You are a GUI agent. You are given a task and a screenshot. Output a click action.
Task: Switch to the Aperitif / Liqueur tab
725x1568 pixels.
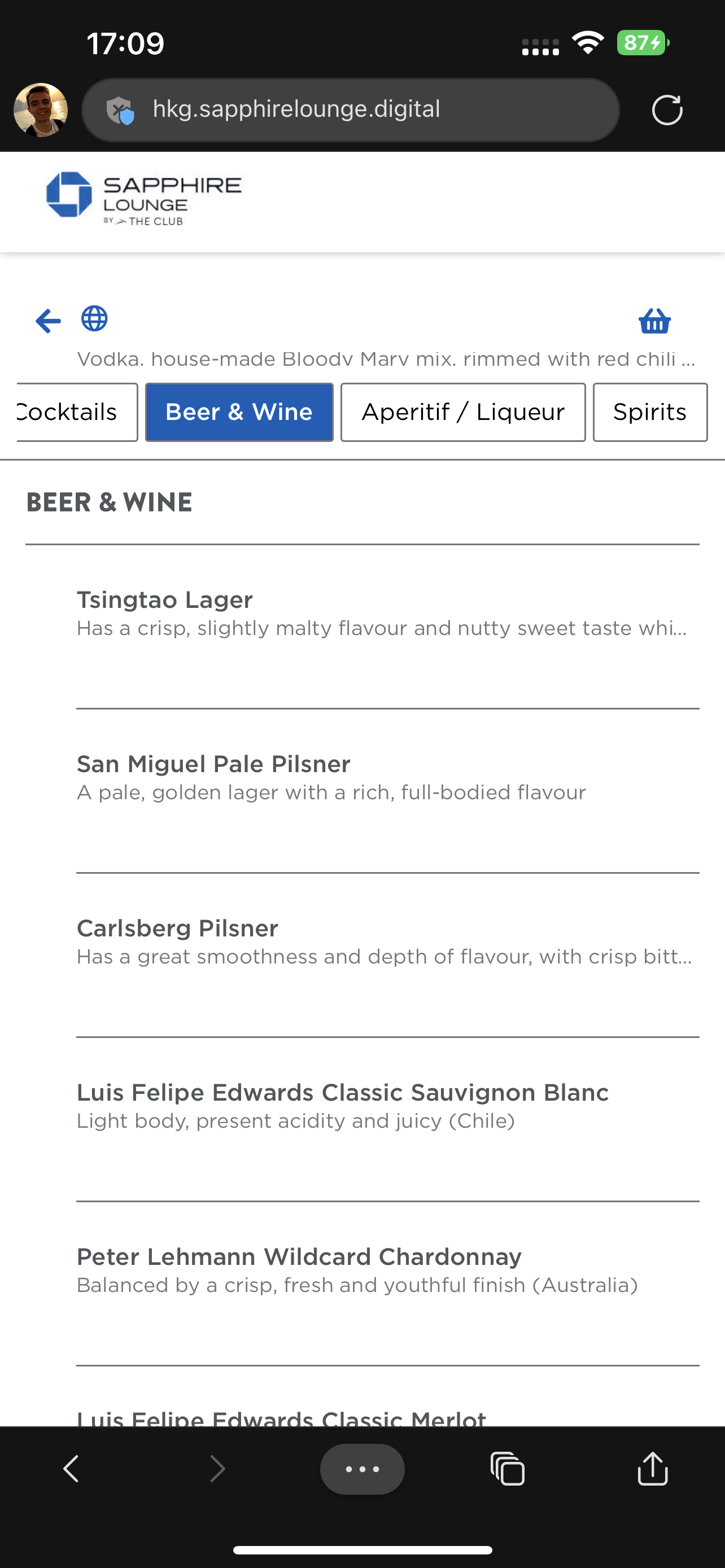(462, 412)
